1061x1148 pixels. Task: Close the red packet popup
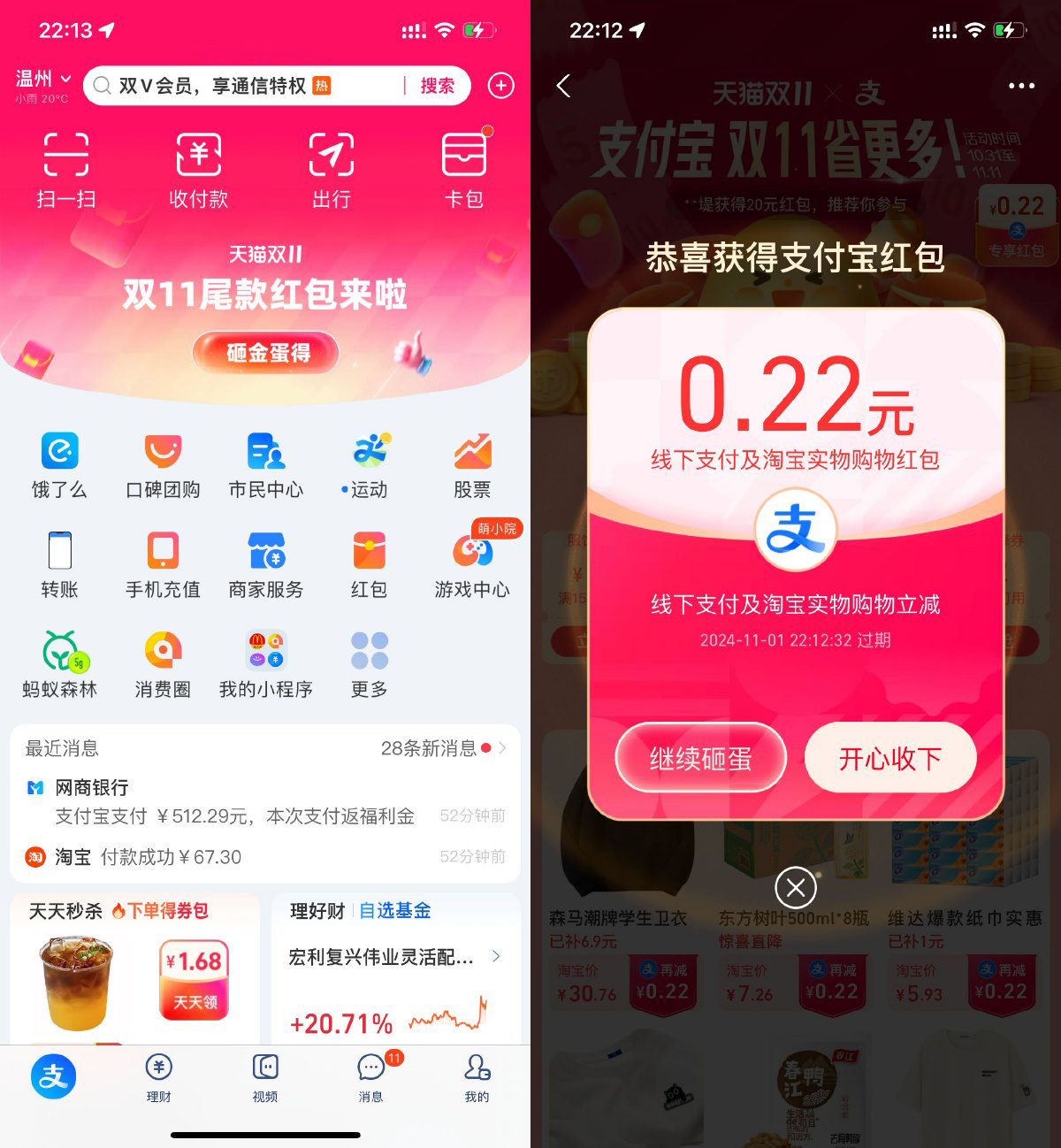pos(795,887)
